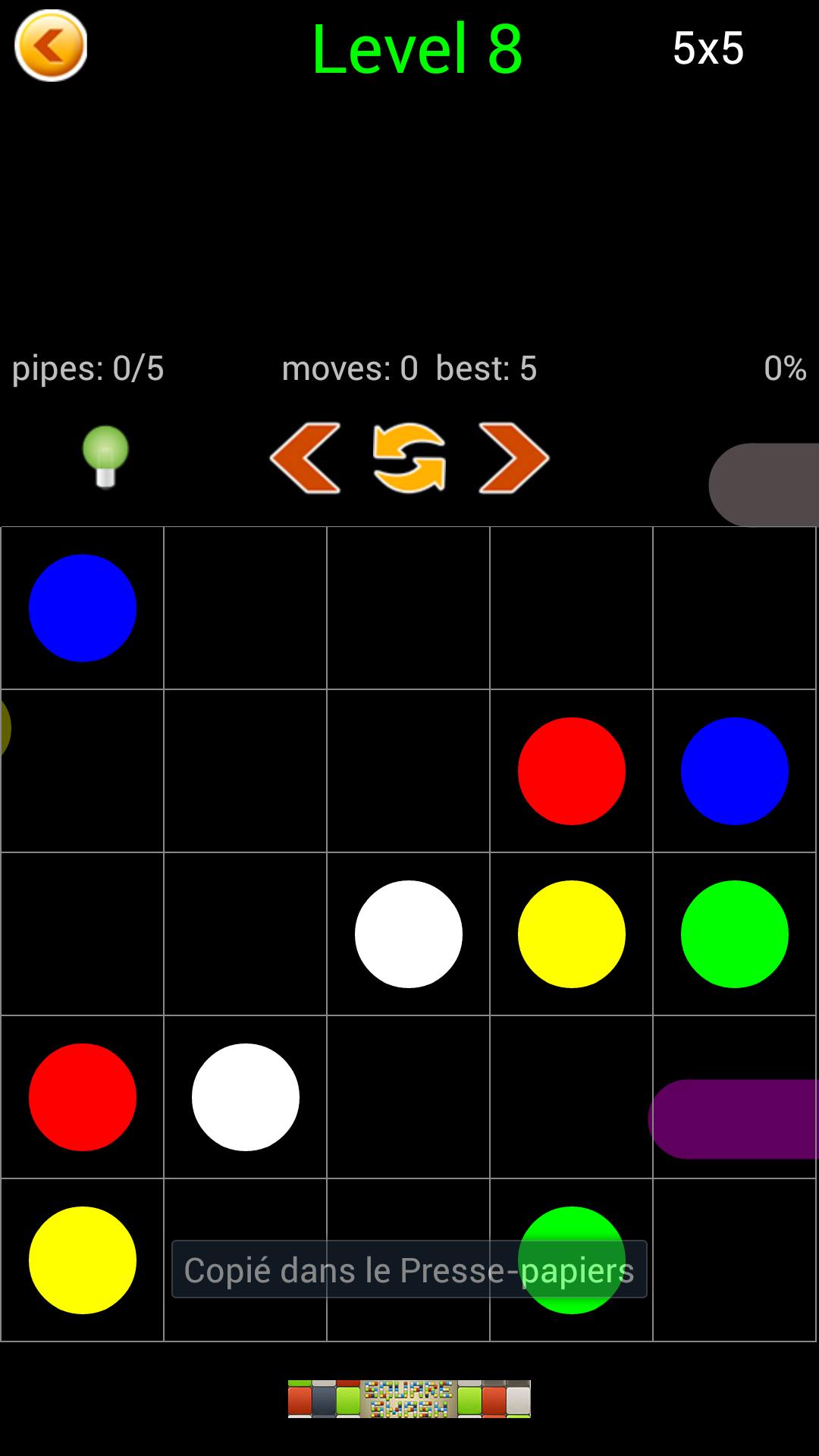Go to the previous level

coord(306,457)
